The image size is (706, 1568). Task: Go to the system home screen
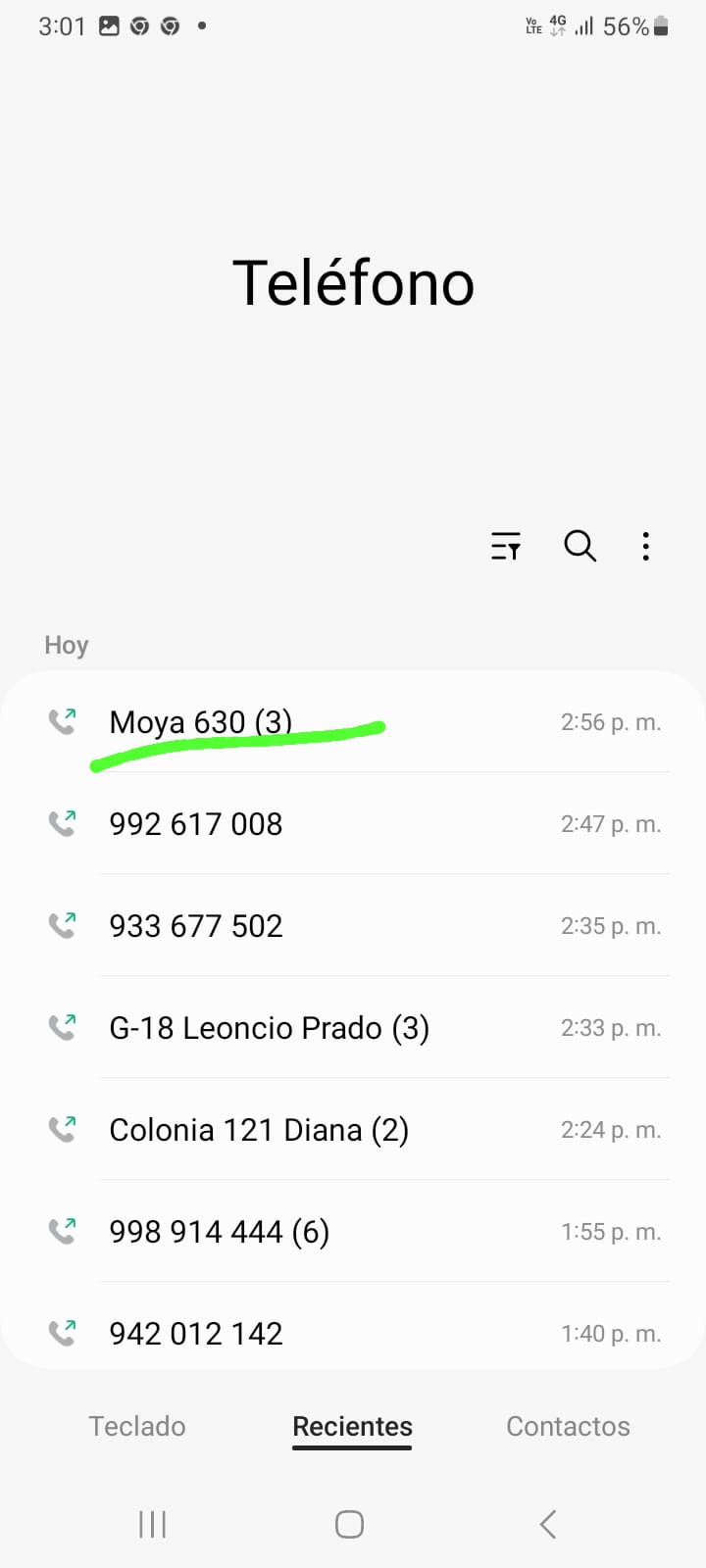pyautogui.click(x=349, y=1524)
